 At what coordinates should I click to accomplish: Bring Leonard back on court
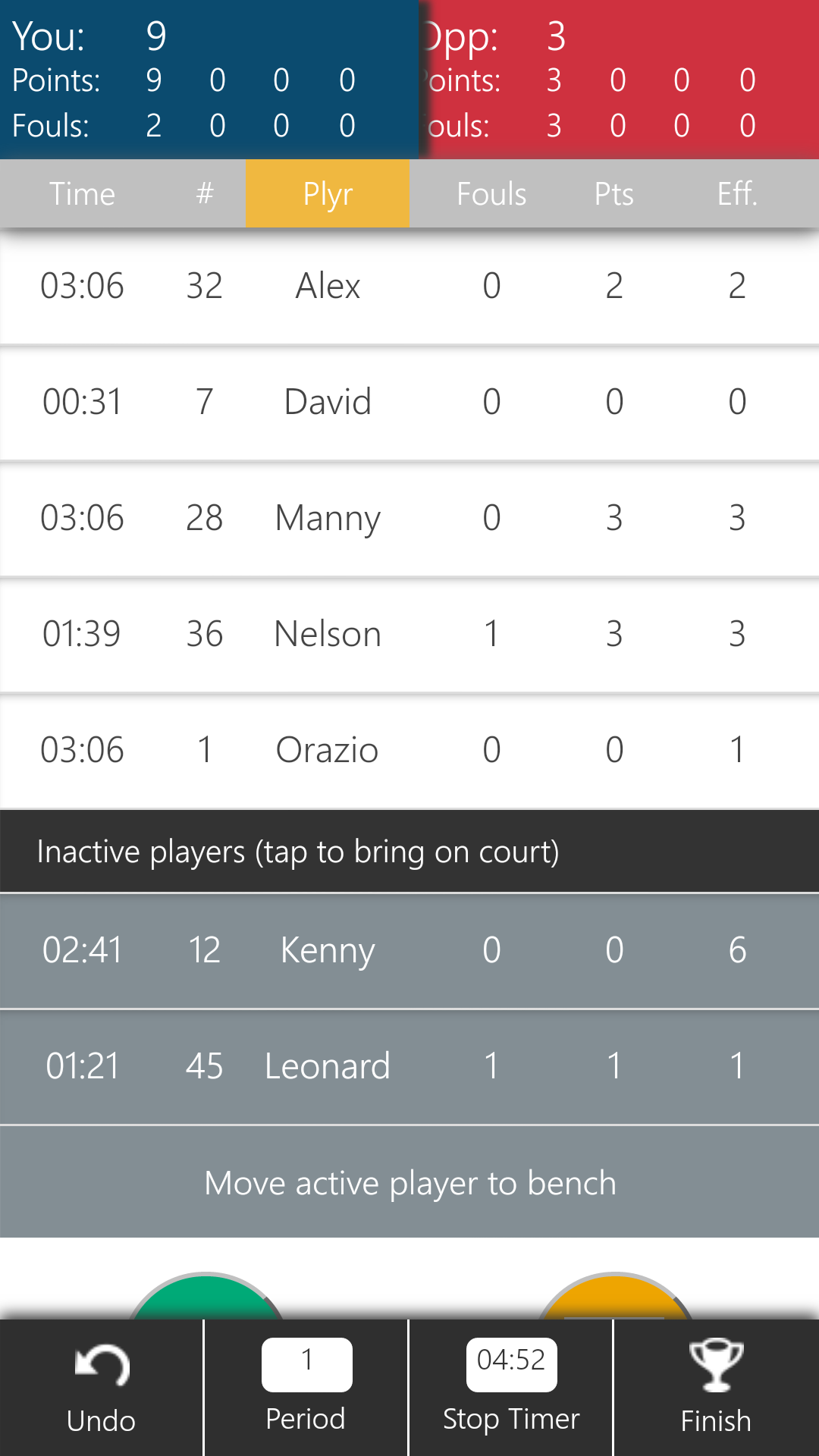click(409, 1066)
